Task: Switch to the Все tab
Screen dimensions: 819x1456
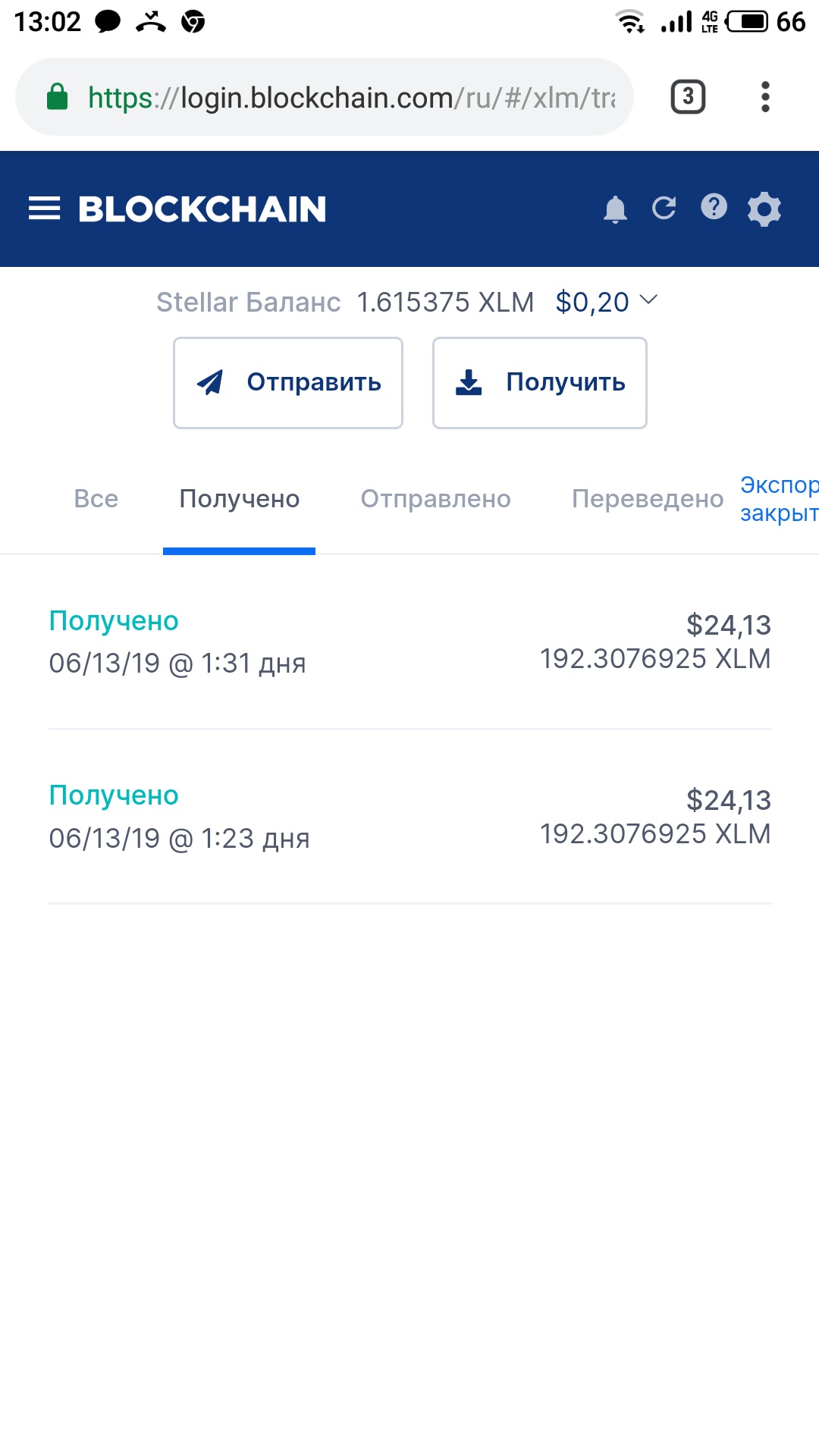Action: coord(96,499)
